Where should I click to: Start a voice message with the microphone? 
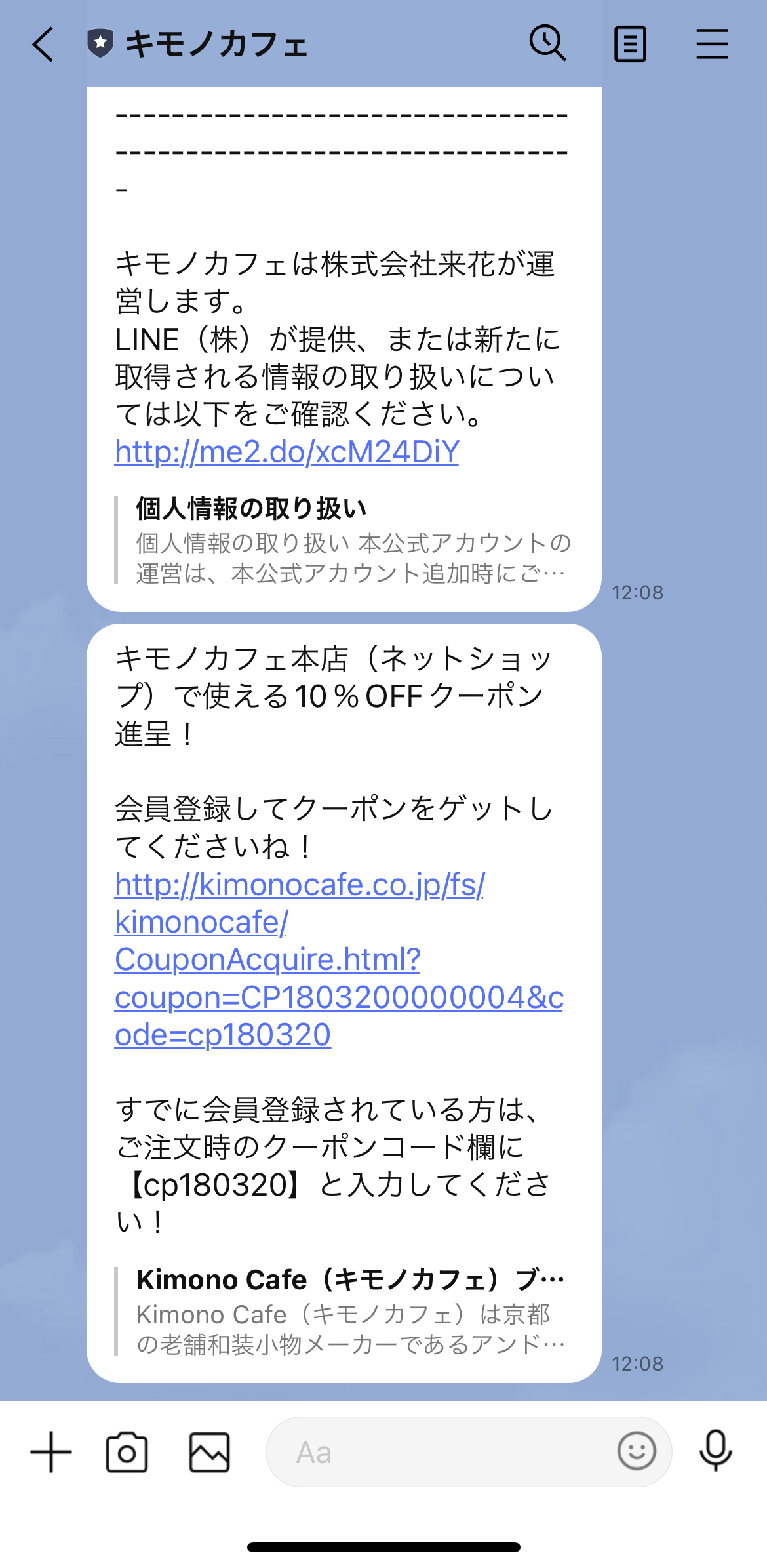(716, 1453)
